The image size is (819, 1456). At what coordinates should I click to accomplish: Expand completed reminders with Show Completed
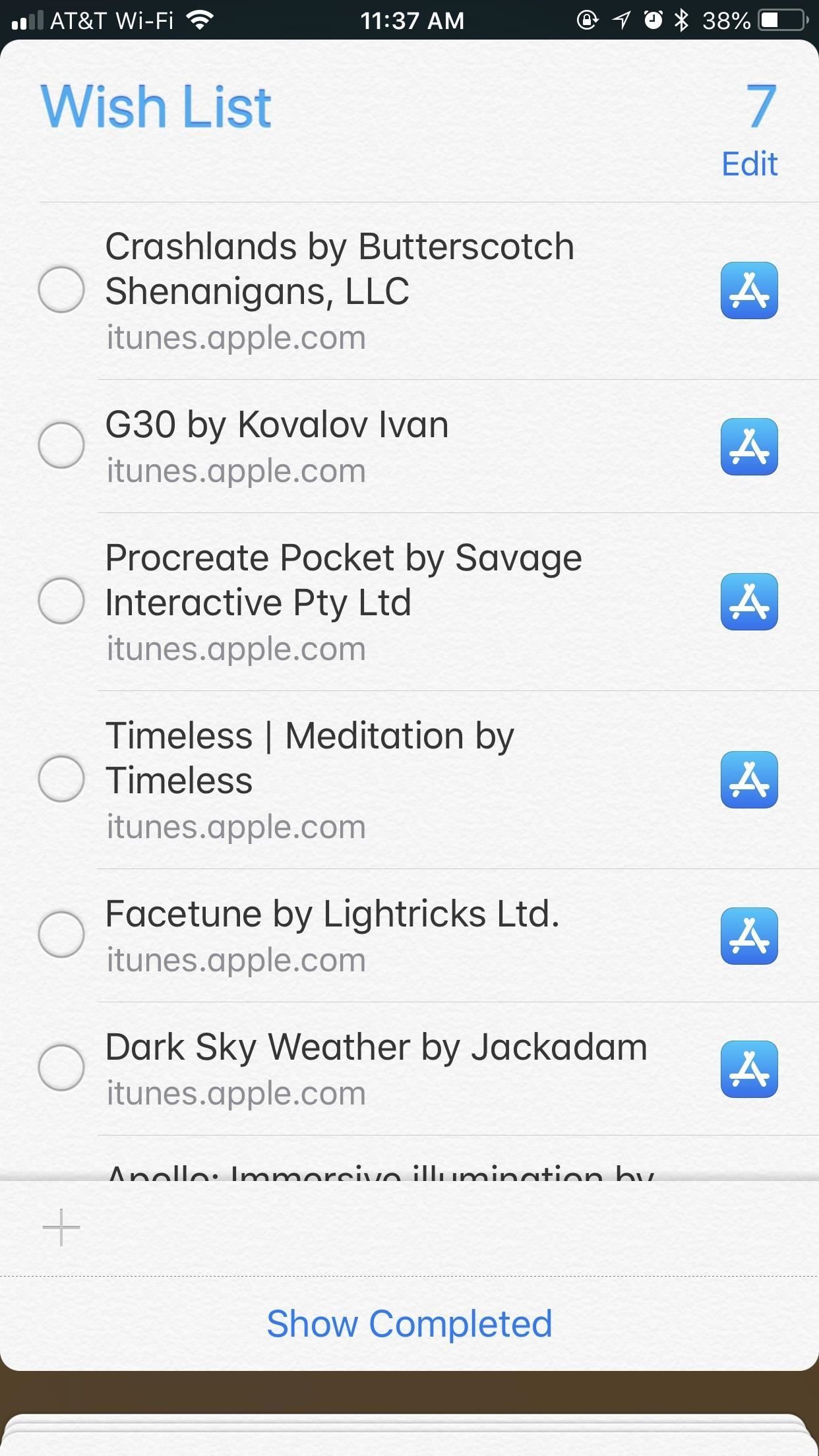[409, 1322]
